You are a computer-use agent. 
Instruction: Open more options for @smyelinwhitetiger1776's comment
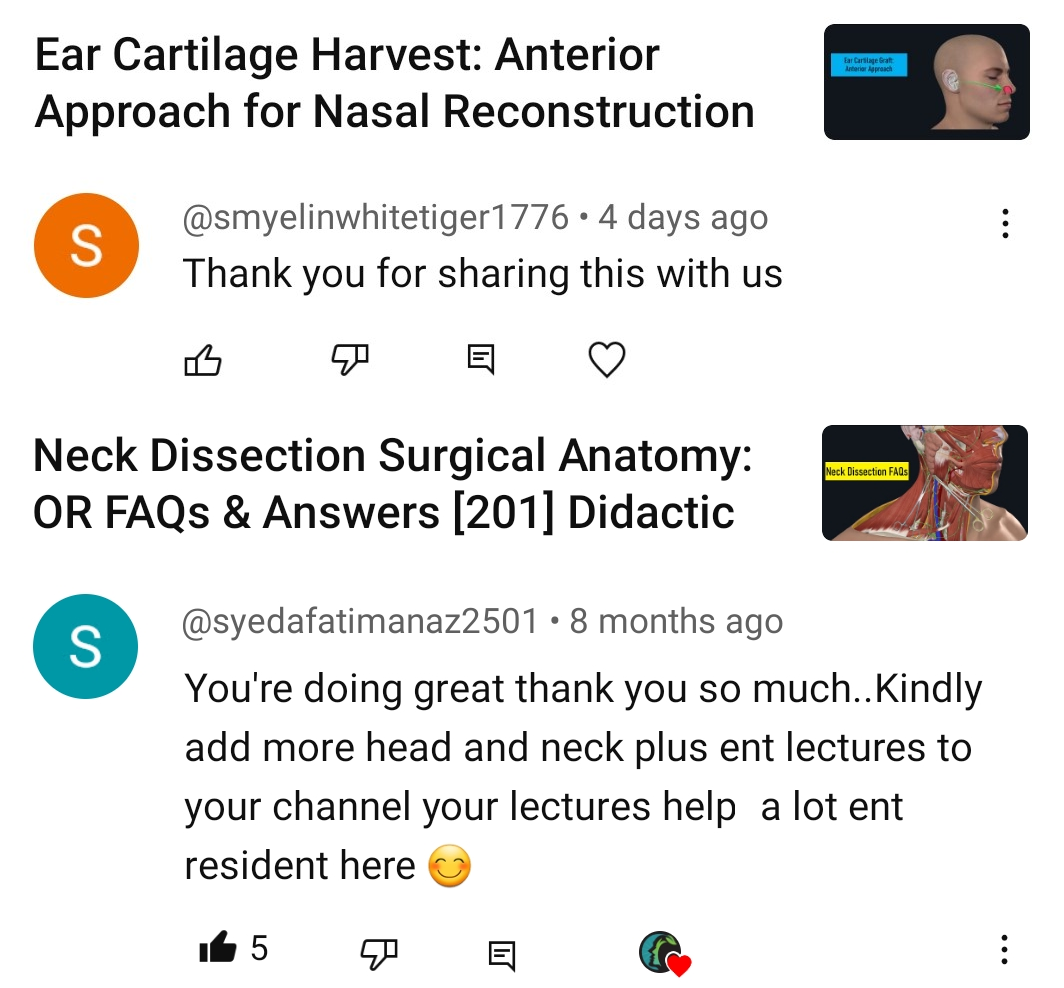pyautogui.click(x=1005, y=223)
